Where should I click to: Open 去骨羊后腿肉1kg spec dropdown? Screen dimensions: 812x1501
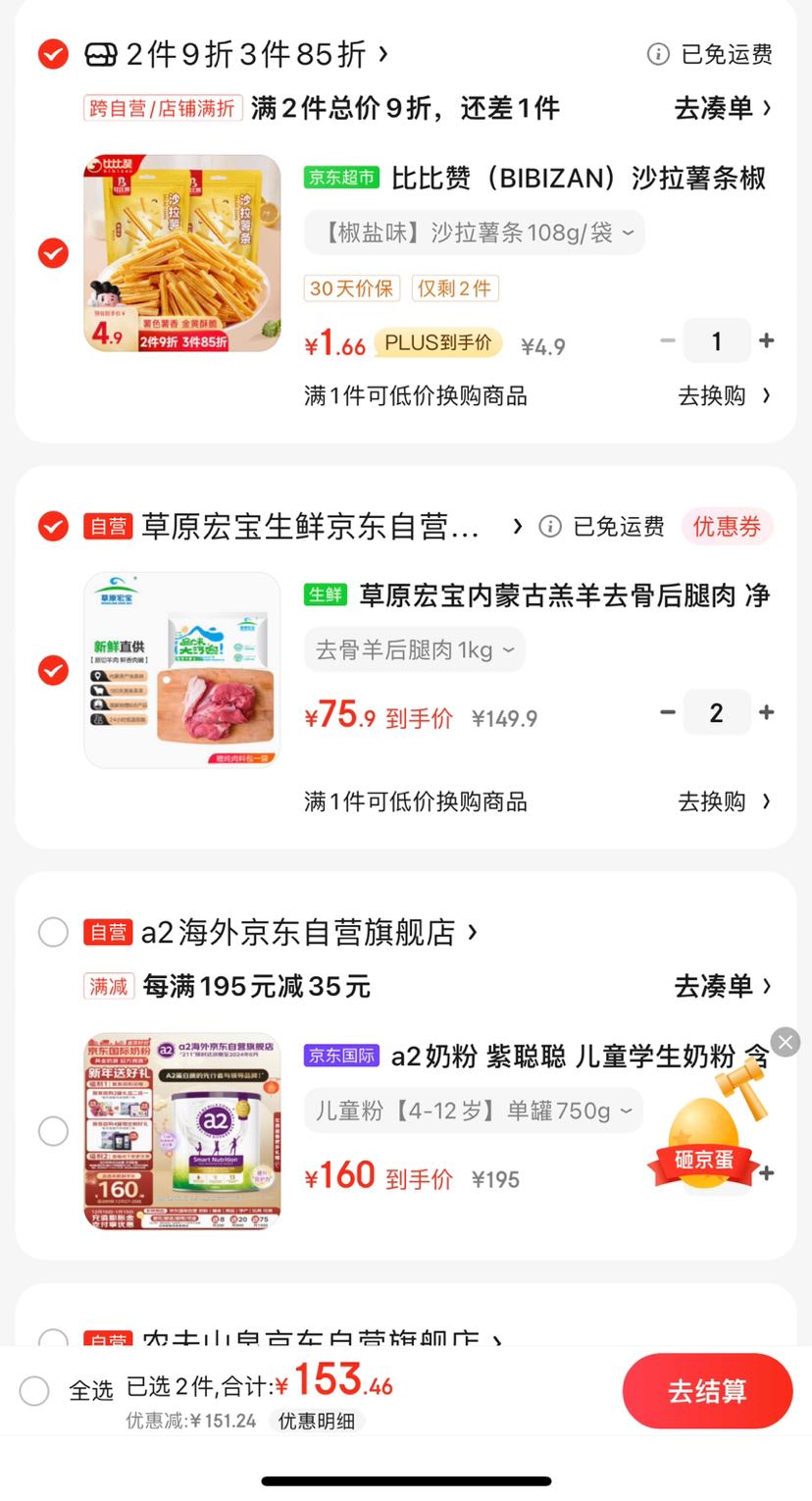pos(414,649)
